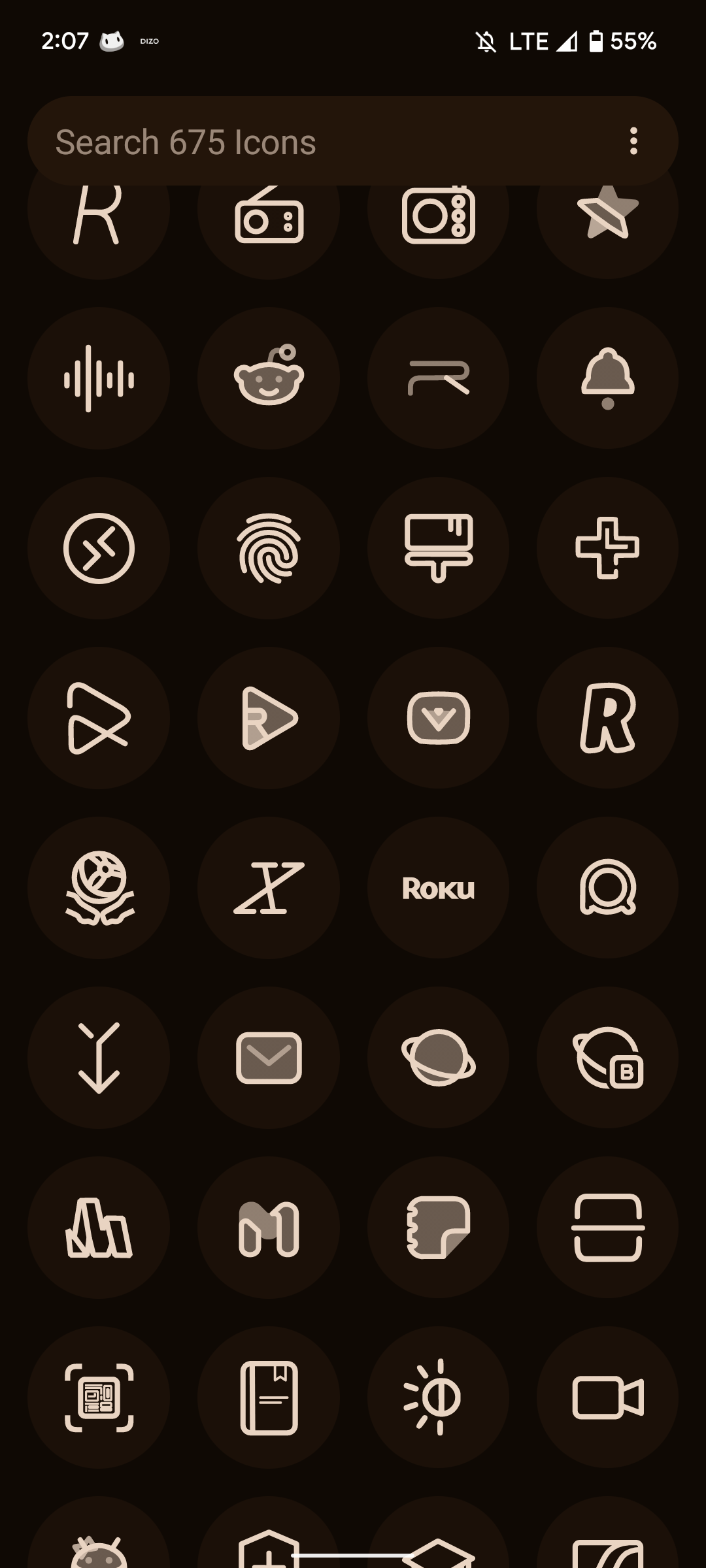Viewport: 706px width, 1568px height.
Task: Pick the sound waveform icon
Action: click(99, 378)
